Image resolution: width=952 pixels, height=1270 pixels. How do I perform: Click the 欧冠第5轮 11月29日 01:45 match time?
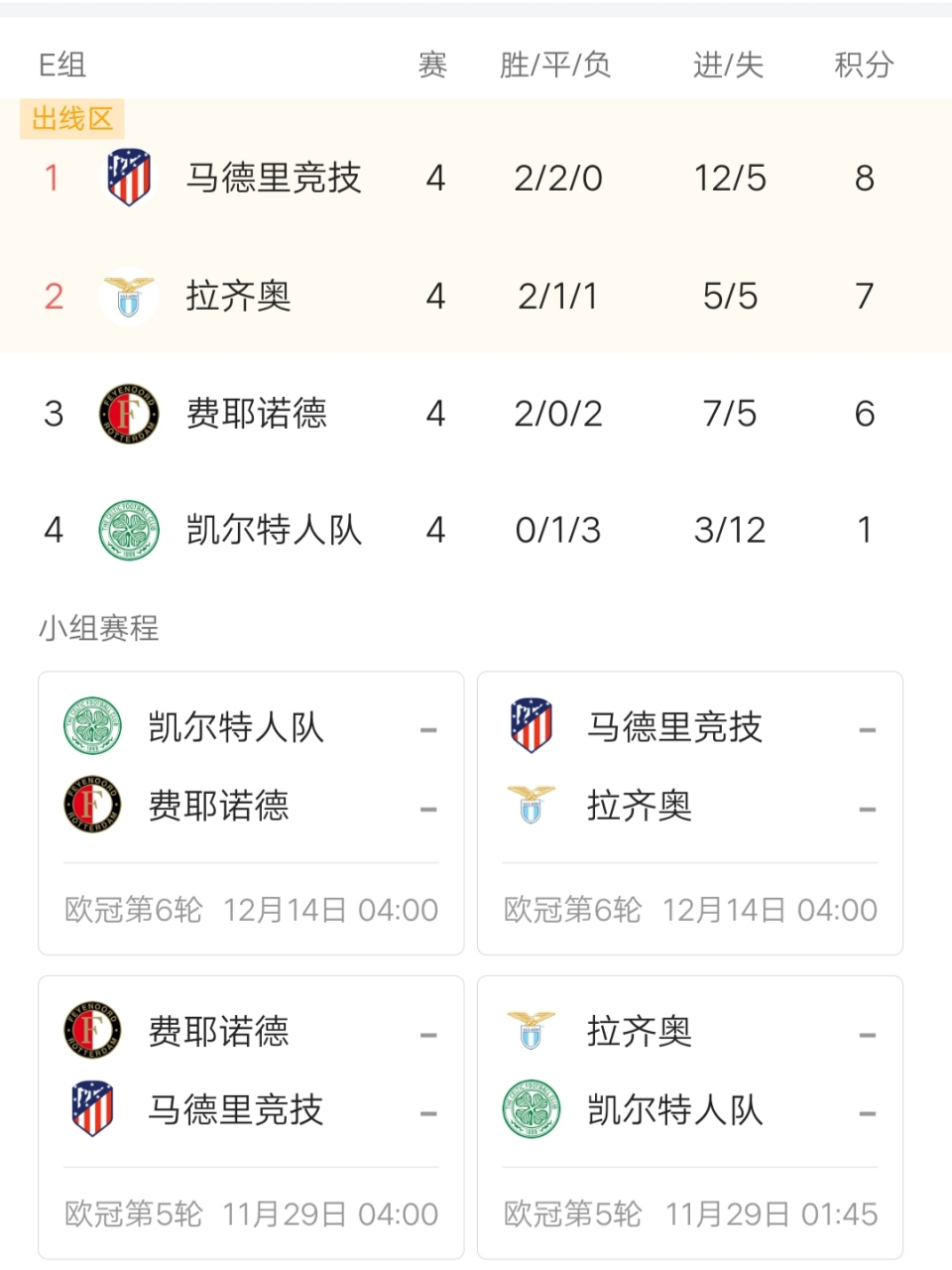click(x=689, y=1212)
